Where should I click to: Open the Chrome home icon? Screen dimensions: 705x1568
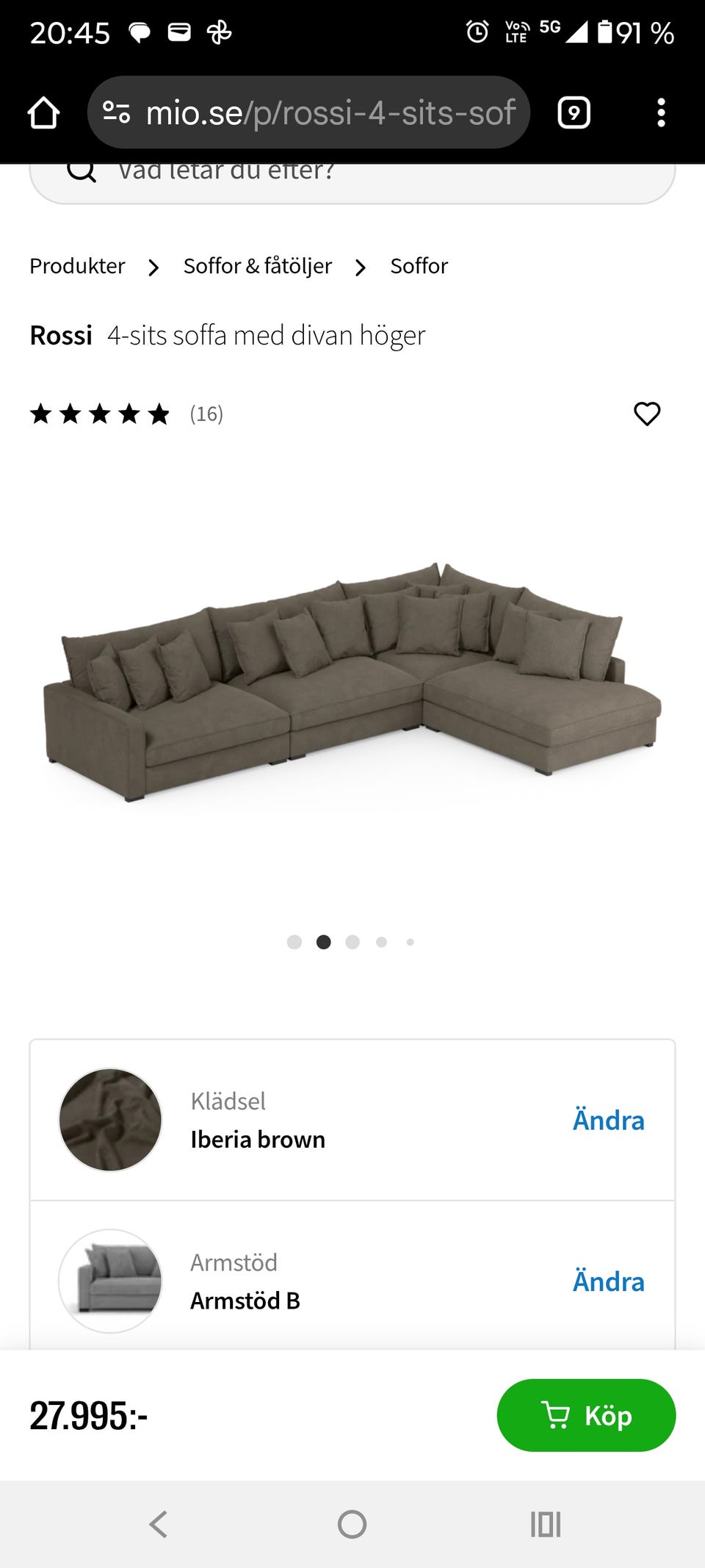click(x=44, y=112)
